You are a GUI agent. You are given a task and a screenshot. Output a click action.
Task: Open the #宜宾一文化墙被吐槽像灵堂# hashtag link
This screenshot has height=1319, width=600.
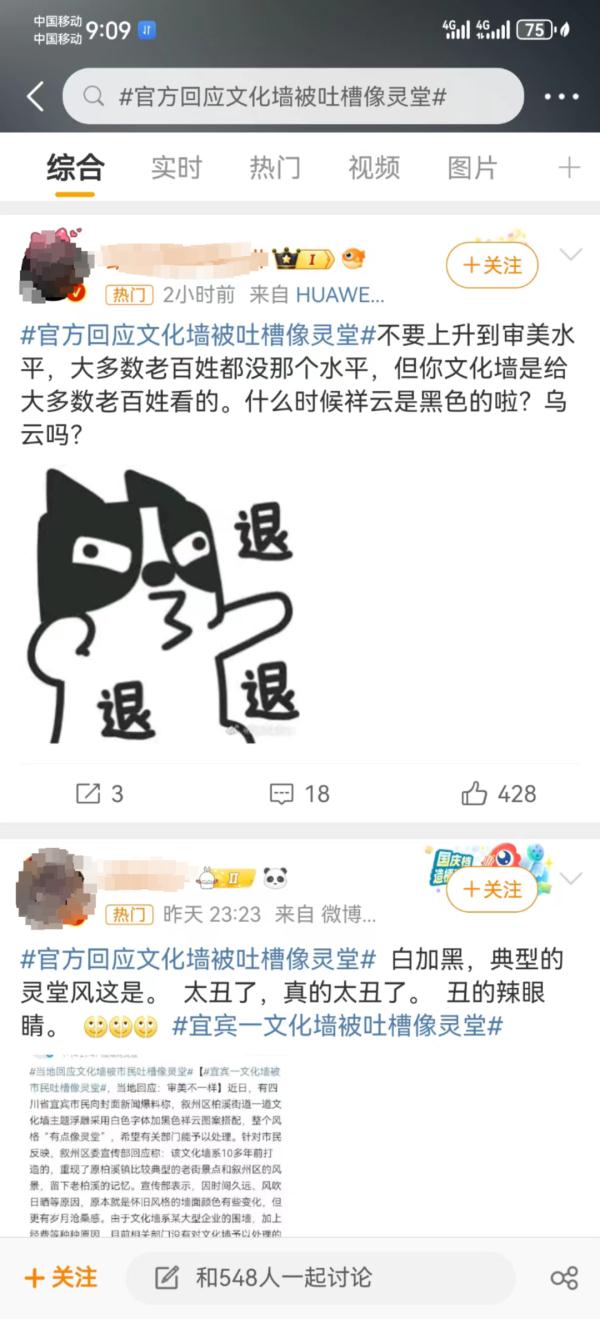pos(337,1026)
